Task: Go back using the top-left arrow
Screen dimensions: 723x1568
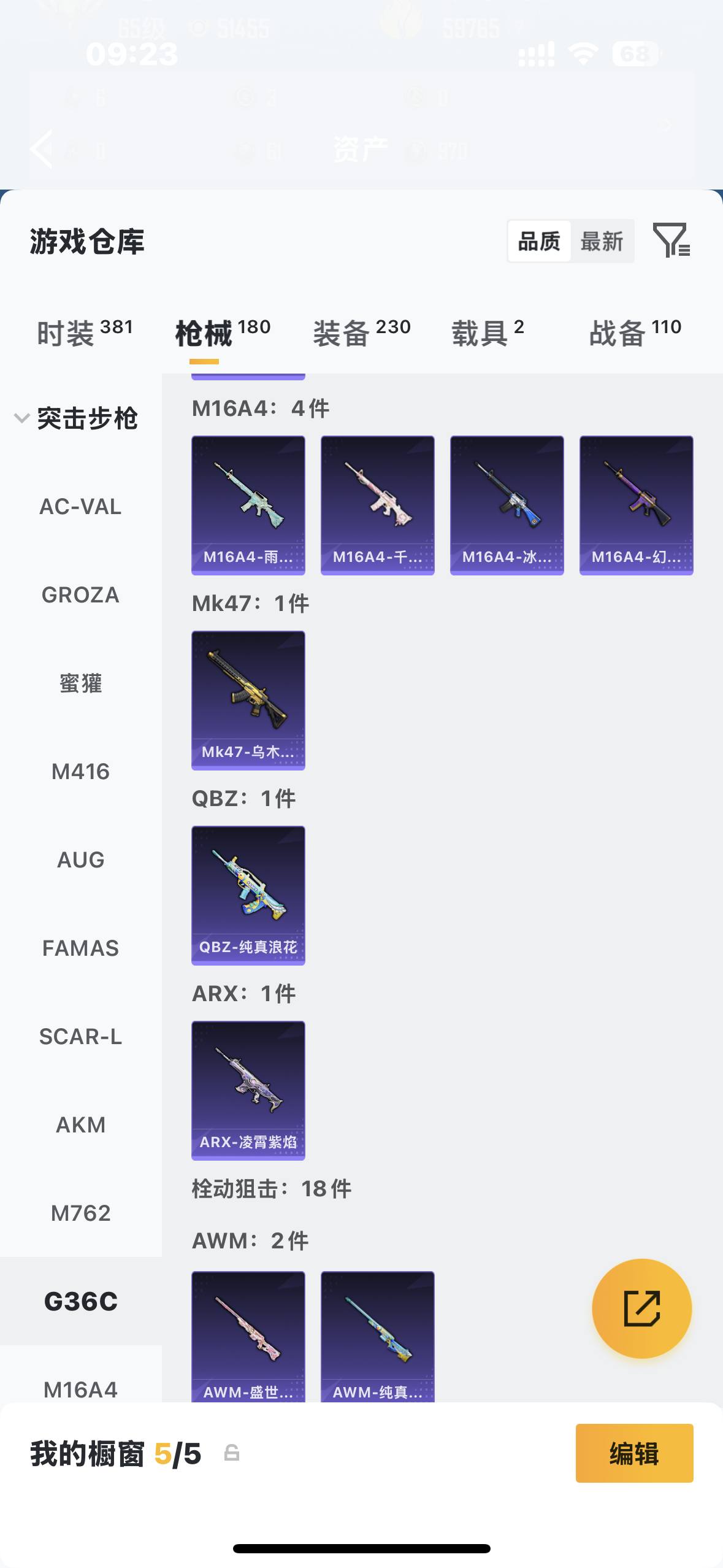Action: tap(42, 148)
